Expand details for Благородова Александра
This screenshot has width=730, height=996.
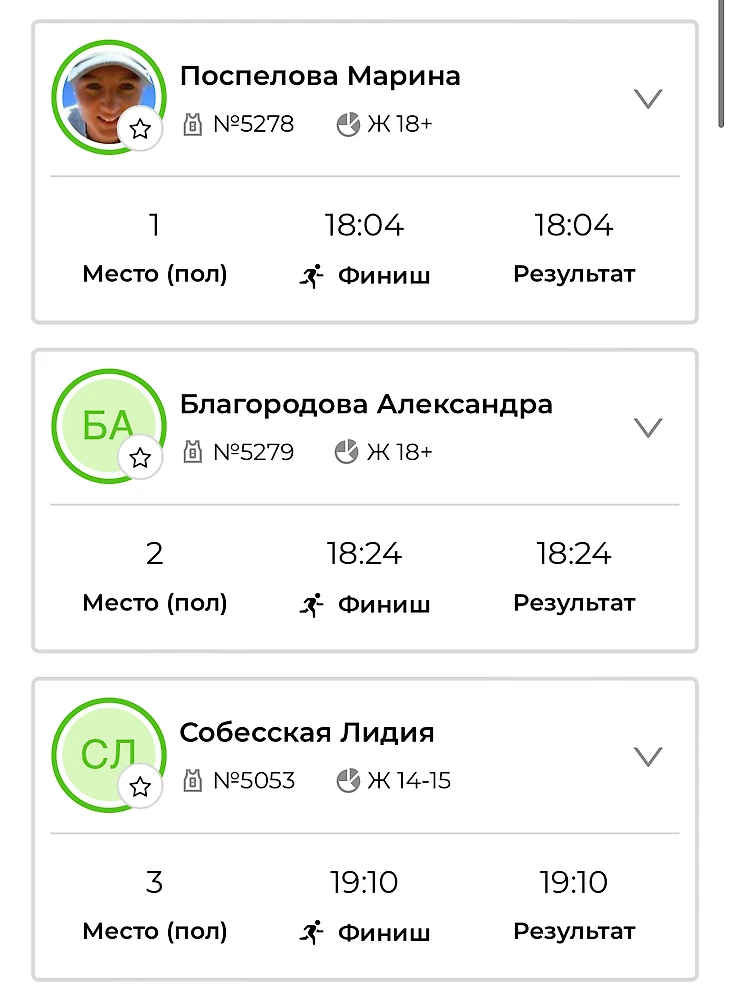coord(649,428)
